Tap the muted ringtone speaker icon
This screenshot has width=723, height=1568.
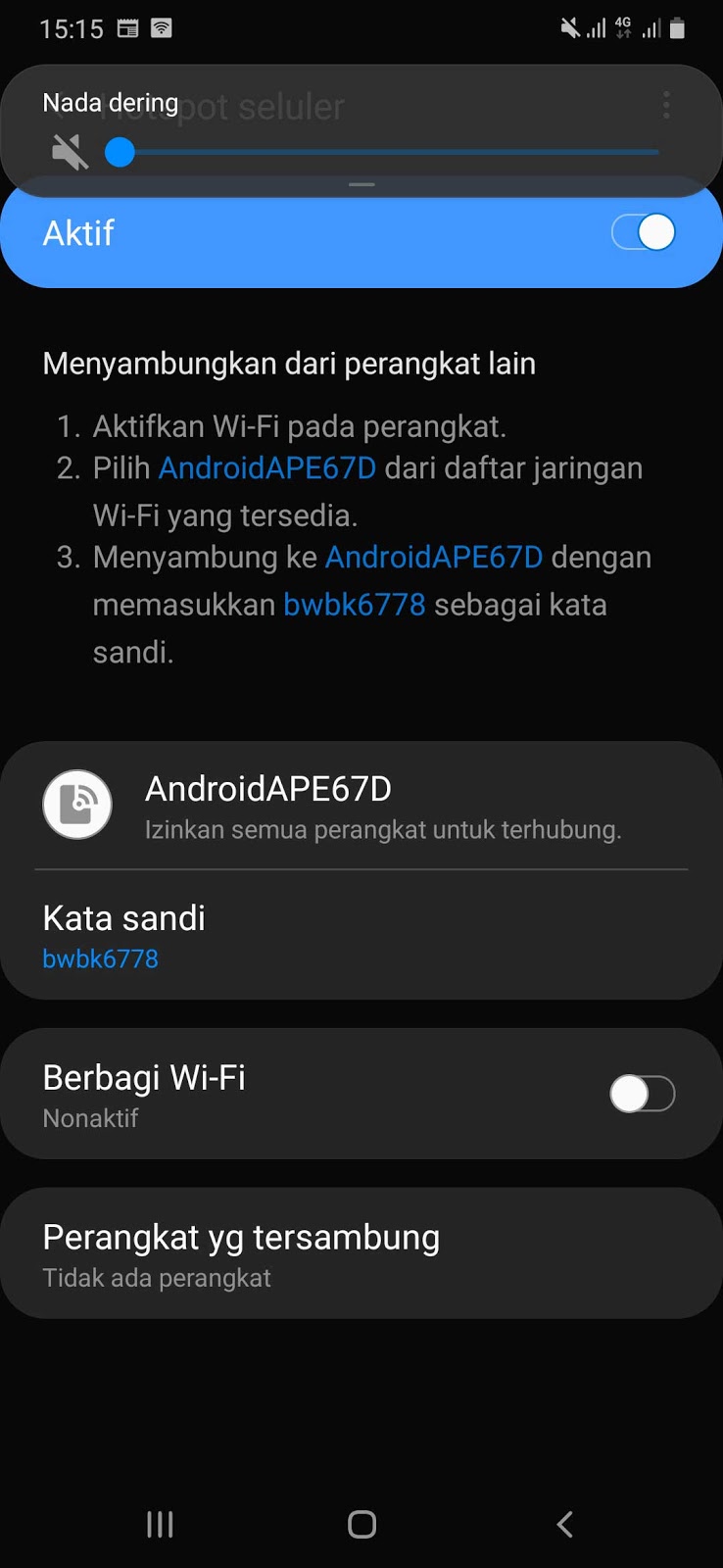coord(70,152)
